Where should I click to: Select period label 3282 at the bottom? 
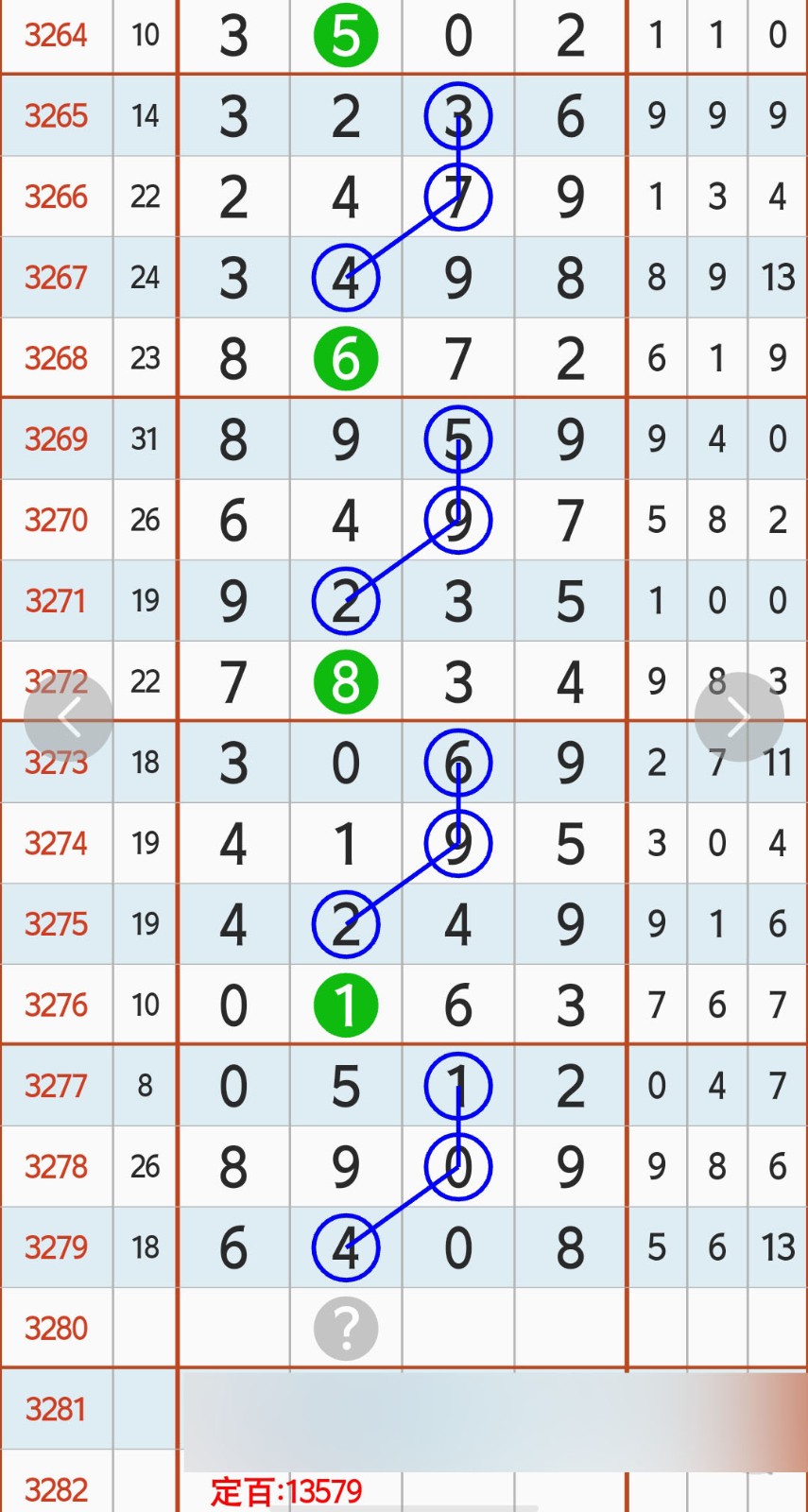pyautogui.click(x=56, y=1490)
